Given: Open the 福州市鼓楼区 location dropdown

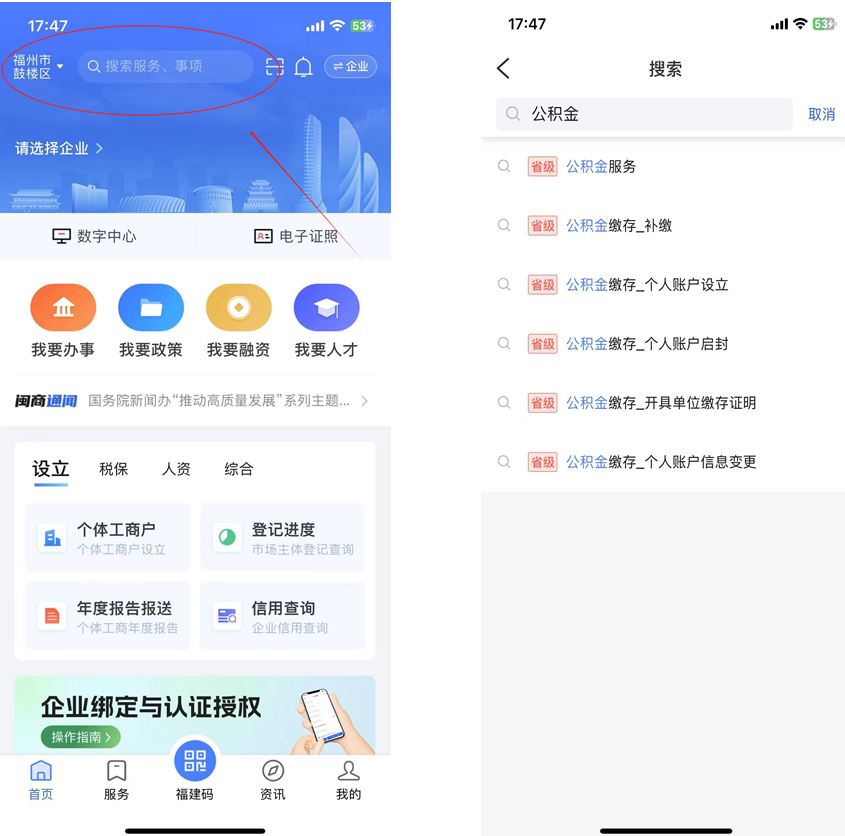Looking at the screenshot, I should [x=38, y=67].
